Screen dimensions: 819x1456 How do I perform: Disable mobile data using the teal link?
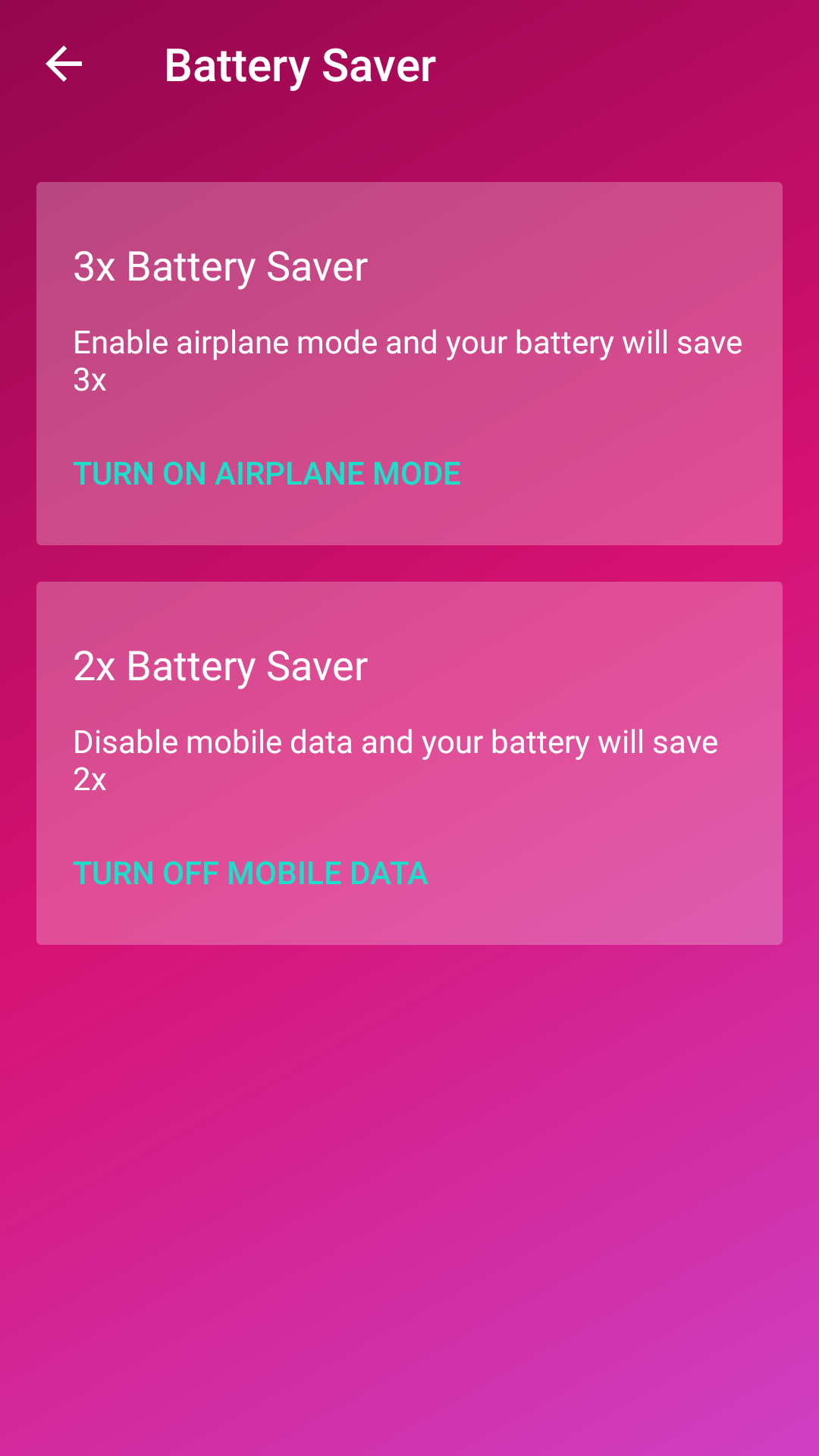[x=251, y=872]
